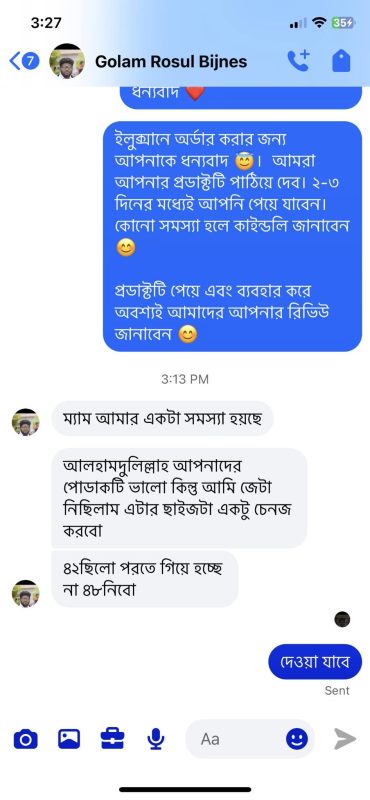Open the business tools briefcase icon
The image size is (370, 800).
(112, 738)
